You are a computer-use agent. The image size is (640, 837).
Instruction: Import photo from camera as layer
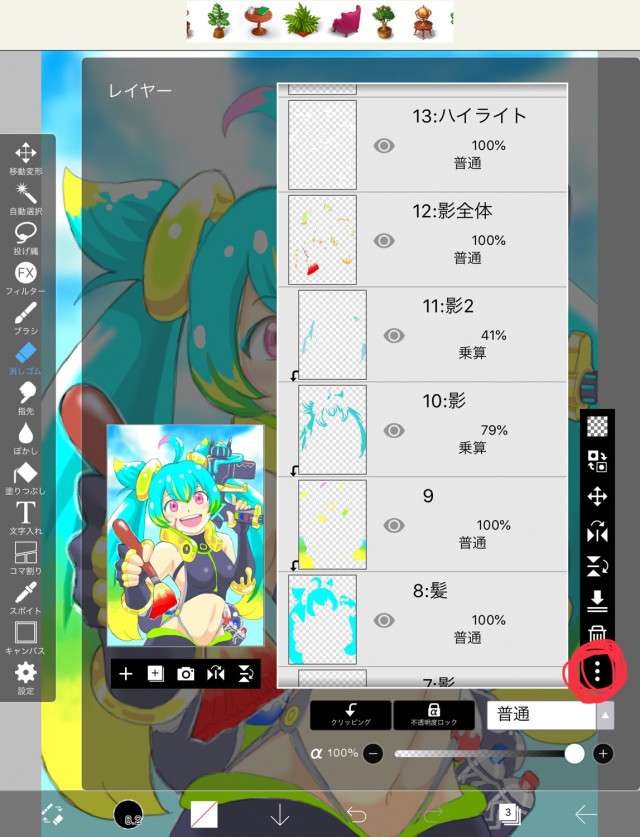(x=185, y=674)
